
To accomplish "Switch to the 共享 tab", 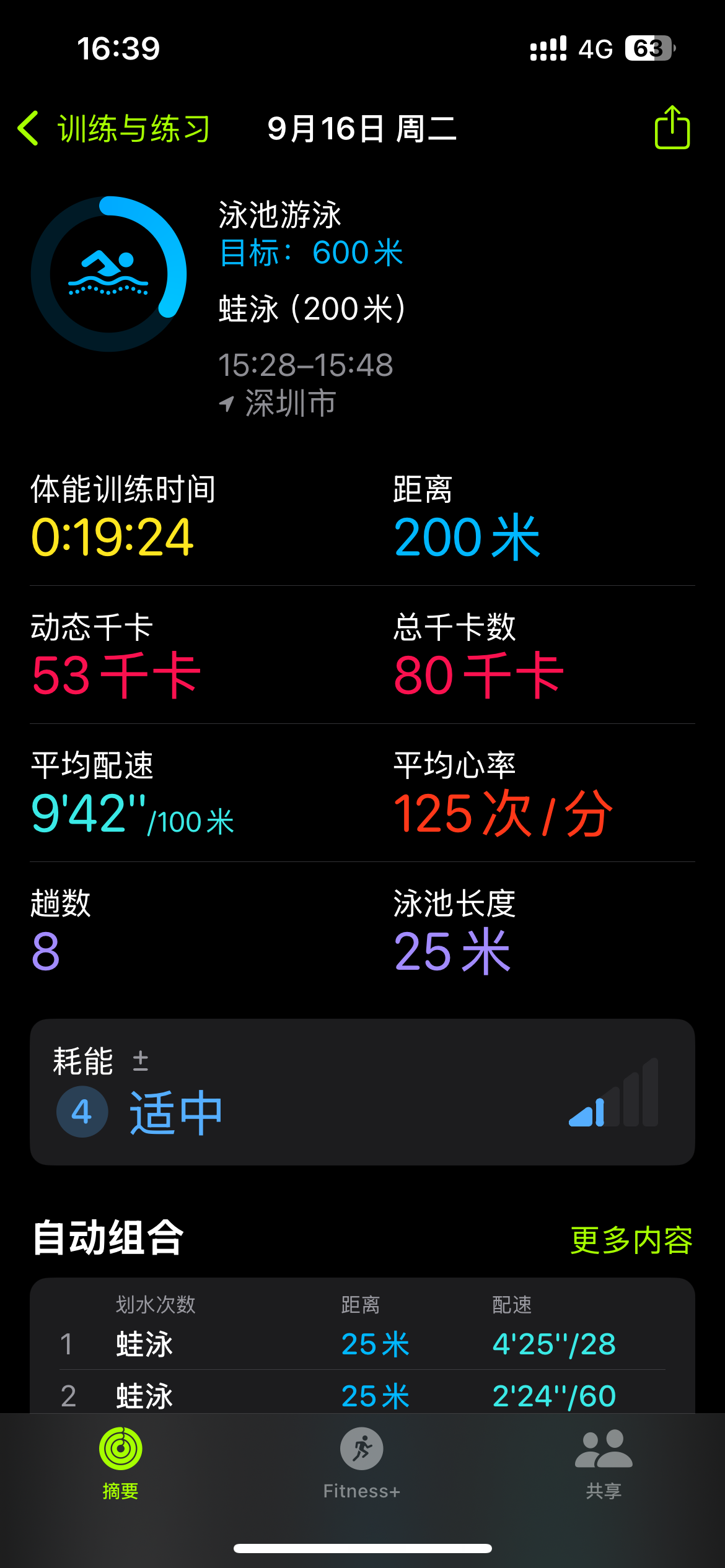I will click(604, 1463).
